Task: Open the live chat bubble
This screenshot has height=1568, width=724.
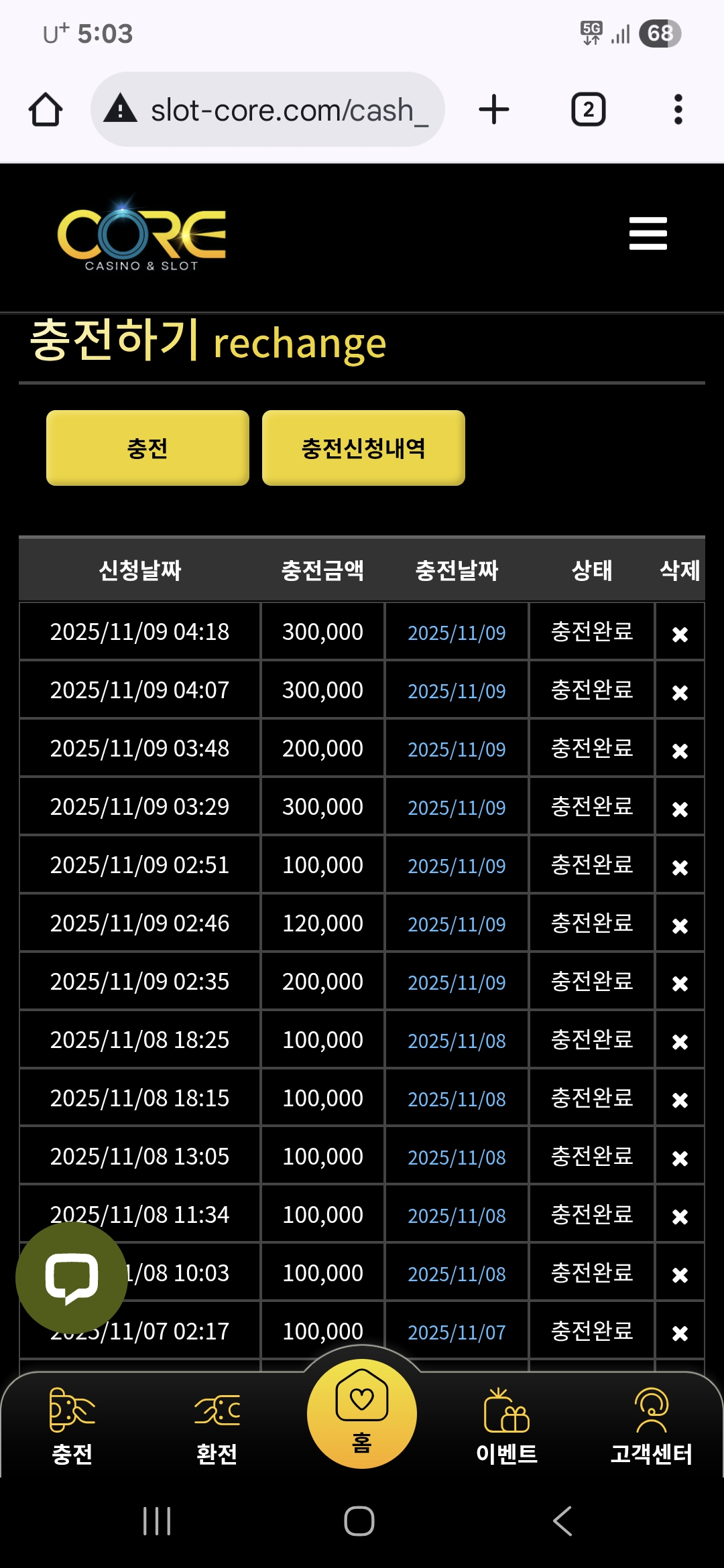Action: tap(71, 1277)
